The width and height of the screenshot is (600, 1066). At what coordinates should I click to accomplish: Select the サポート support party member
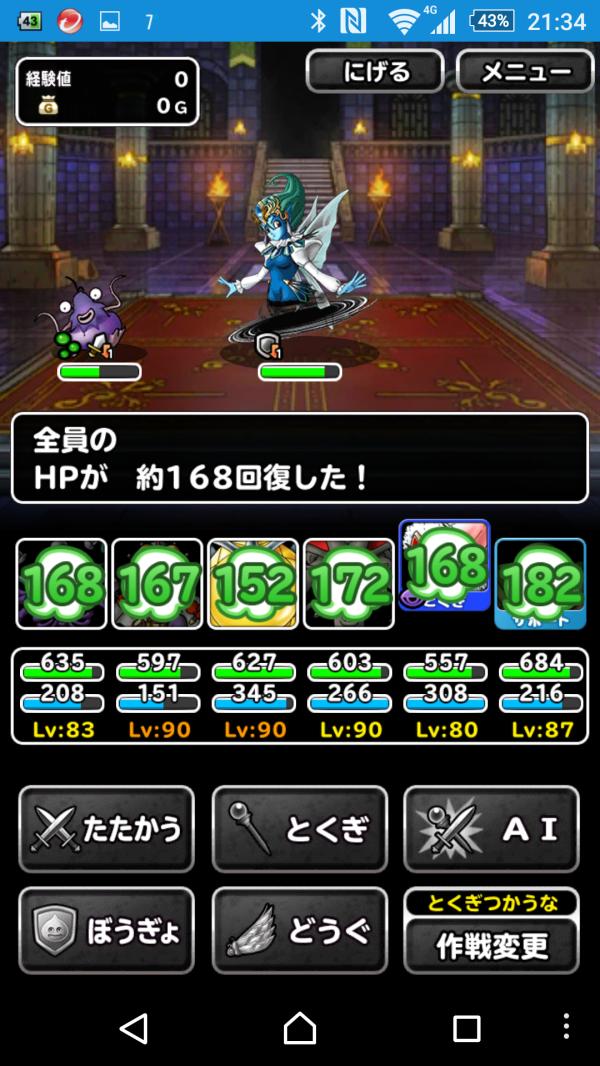540,583
